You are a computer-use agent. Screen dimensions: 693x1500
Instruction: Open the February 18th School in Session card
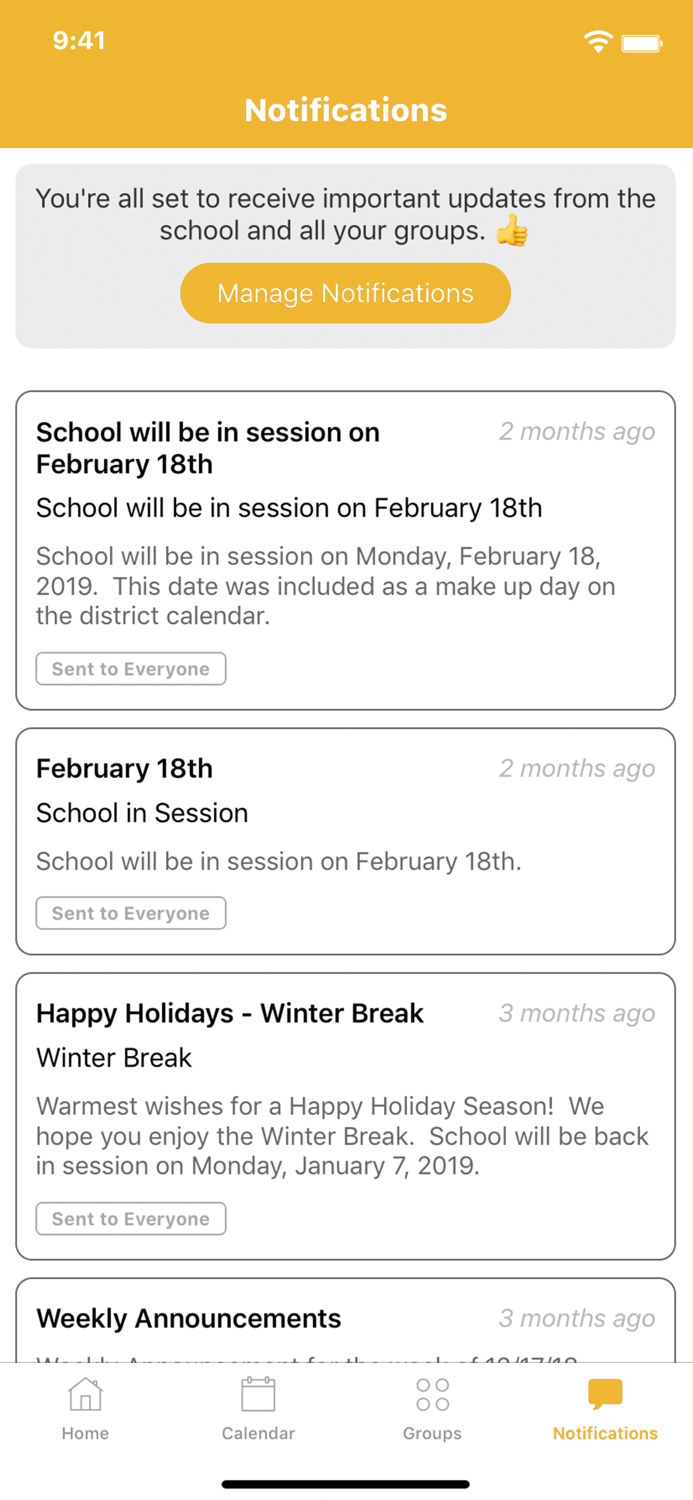345,841
